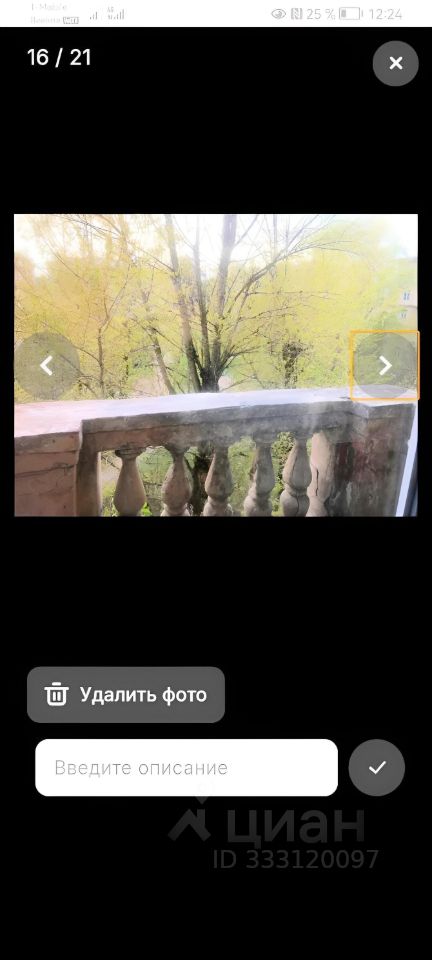The height and width of the screenshot is (960, 432).
Task: Close the photo viewer
Action: tap(395, 63)
